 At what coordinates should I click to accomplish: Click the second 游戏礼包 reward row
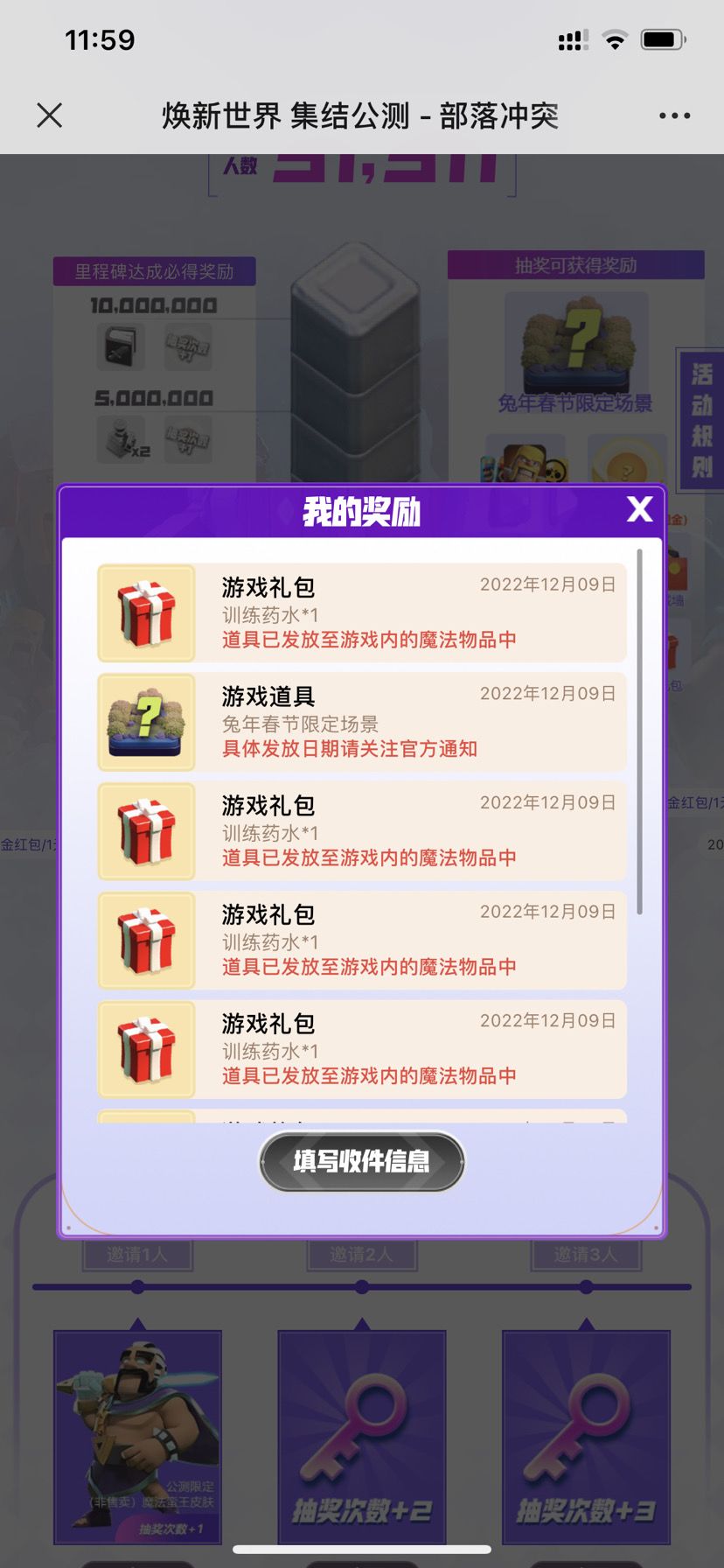pyautogui.click(x=361, y=830)
